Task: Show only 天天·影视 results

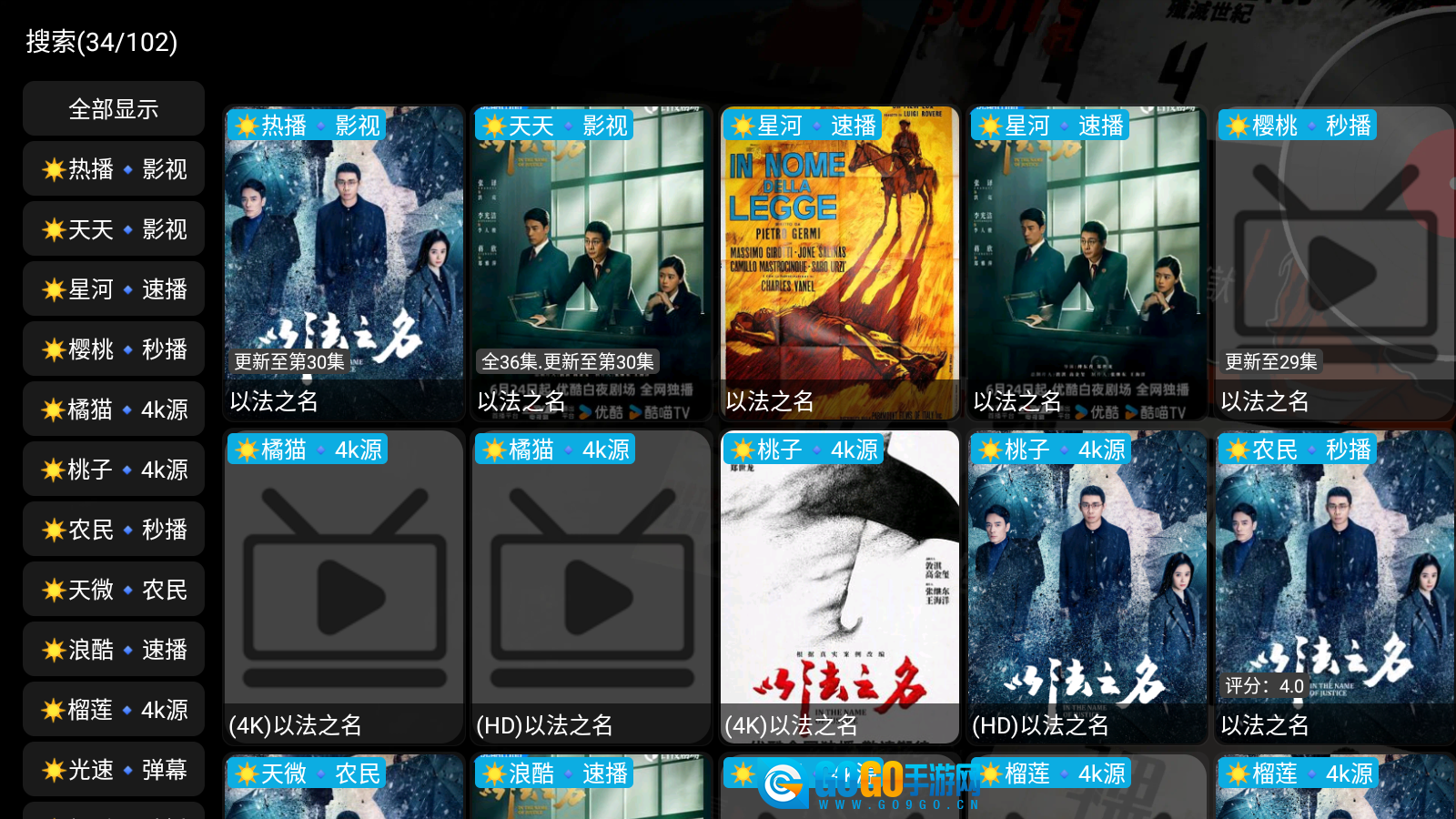Action: tap(114, 229)
